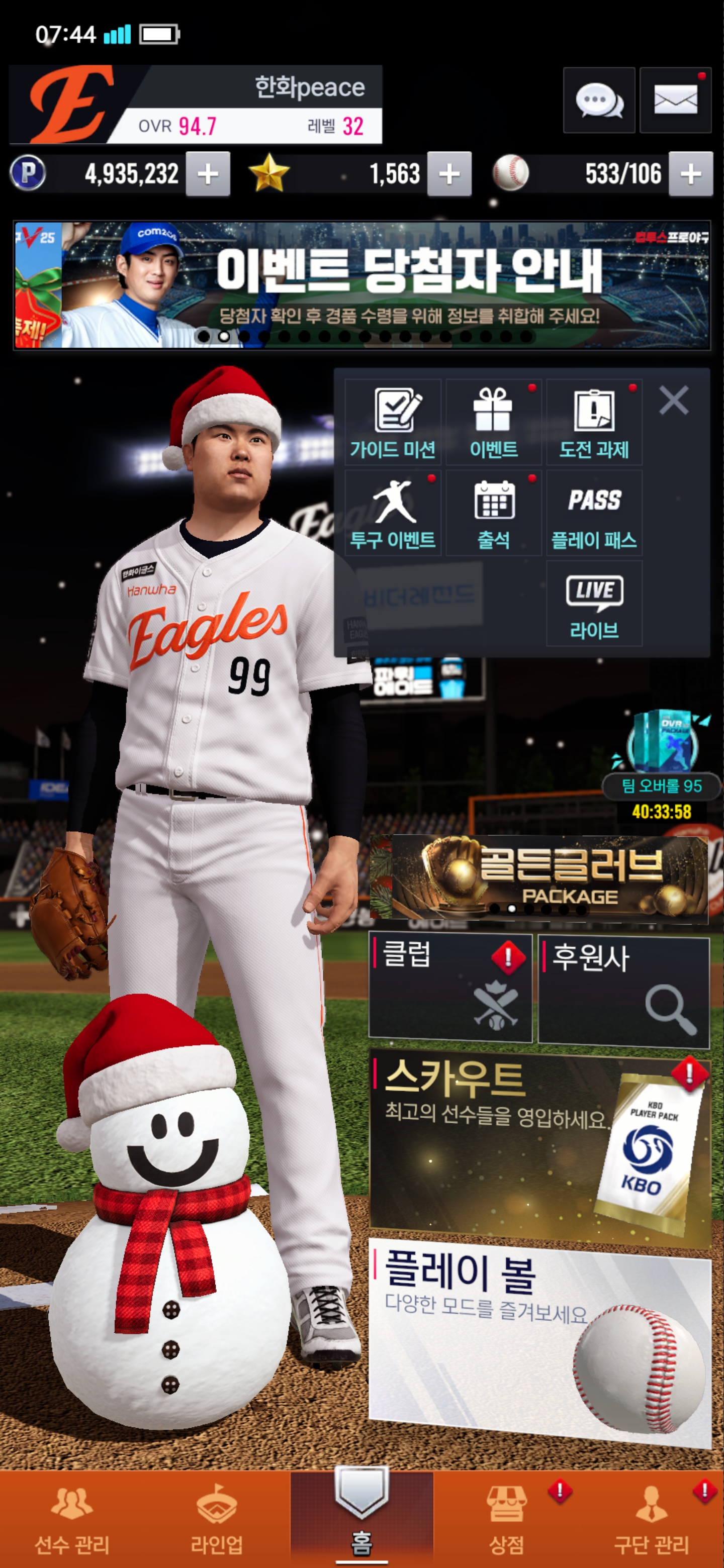Open the chat speech bubble icon
This screenshot has width=724, height=1568.
599,101
